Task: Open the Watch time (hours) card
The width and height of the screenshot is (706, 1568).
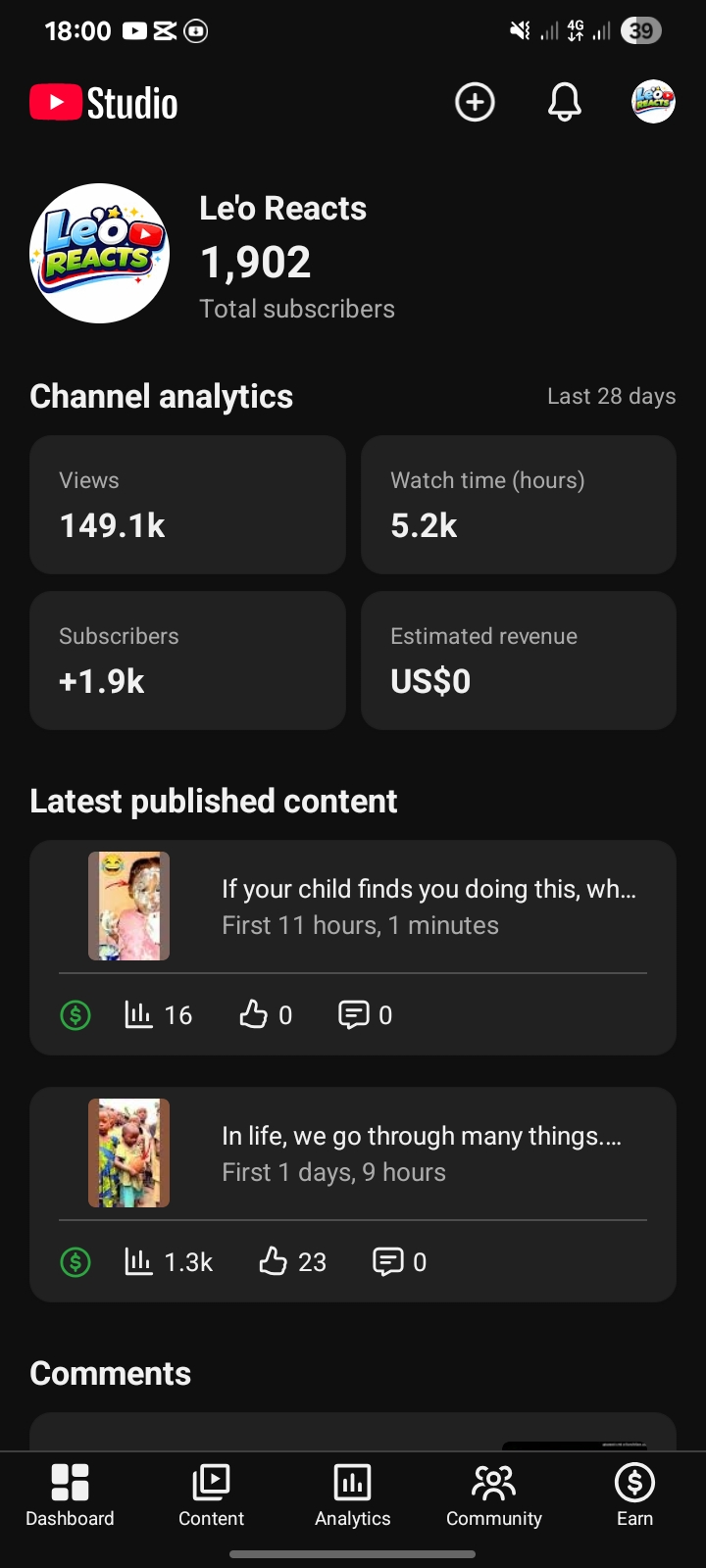Action: click(x=518, y=505)
